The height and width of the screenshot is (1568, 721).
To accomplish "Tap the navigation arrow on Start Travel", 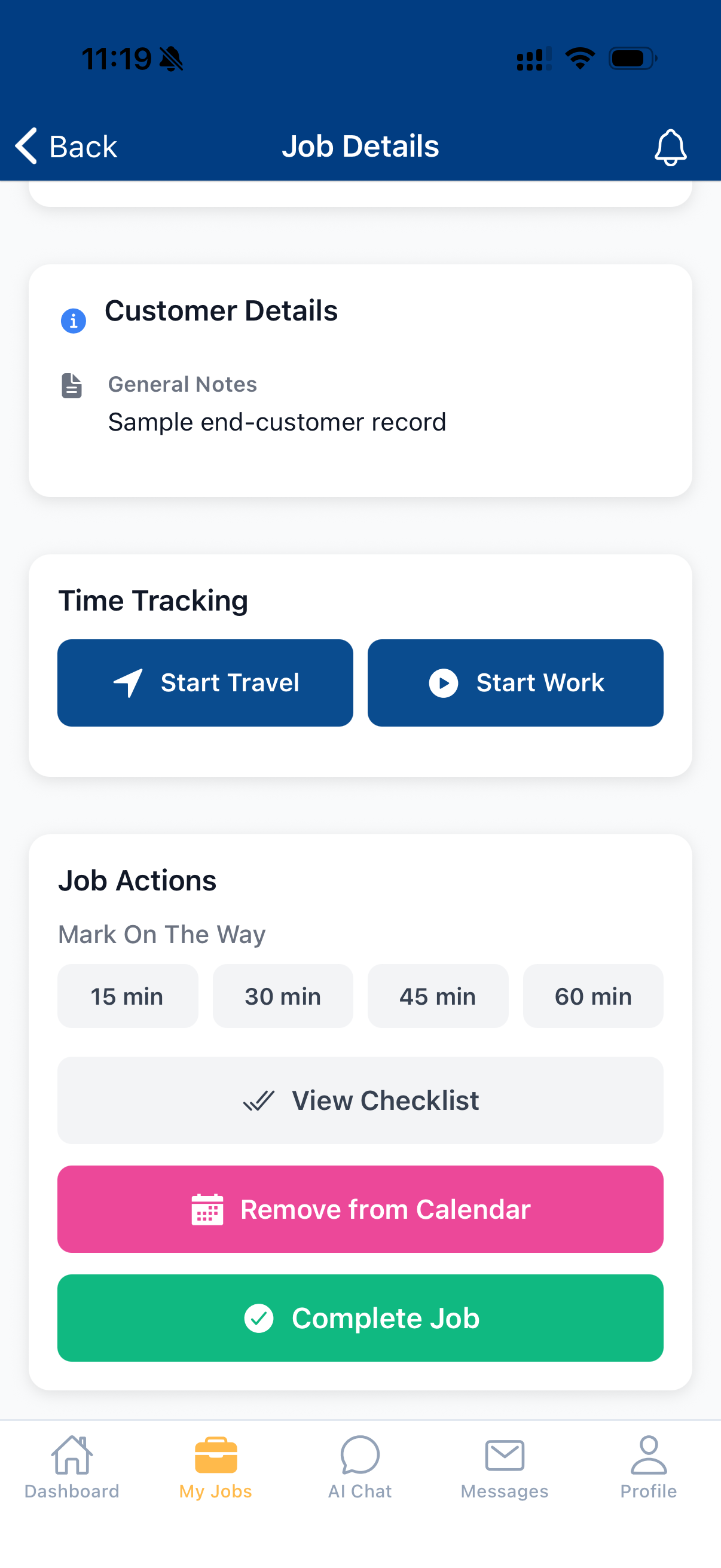I will (x=129, y=682).
